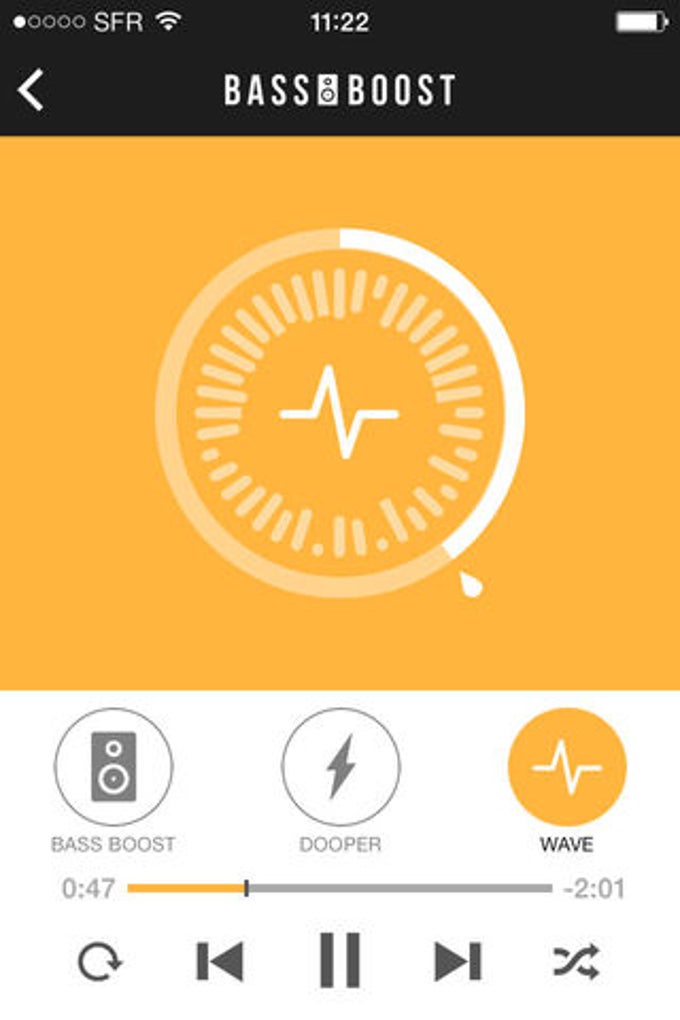680x1020 pixels.
Task: Choose the Wave effect
Action: tap(567, 767)
